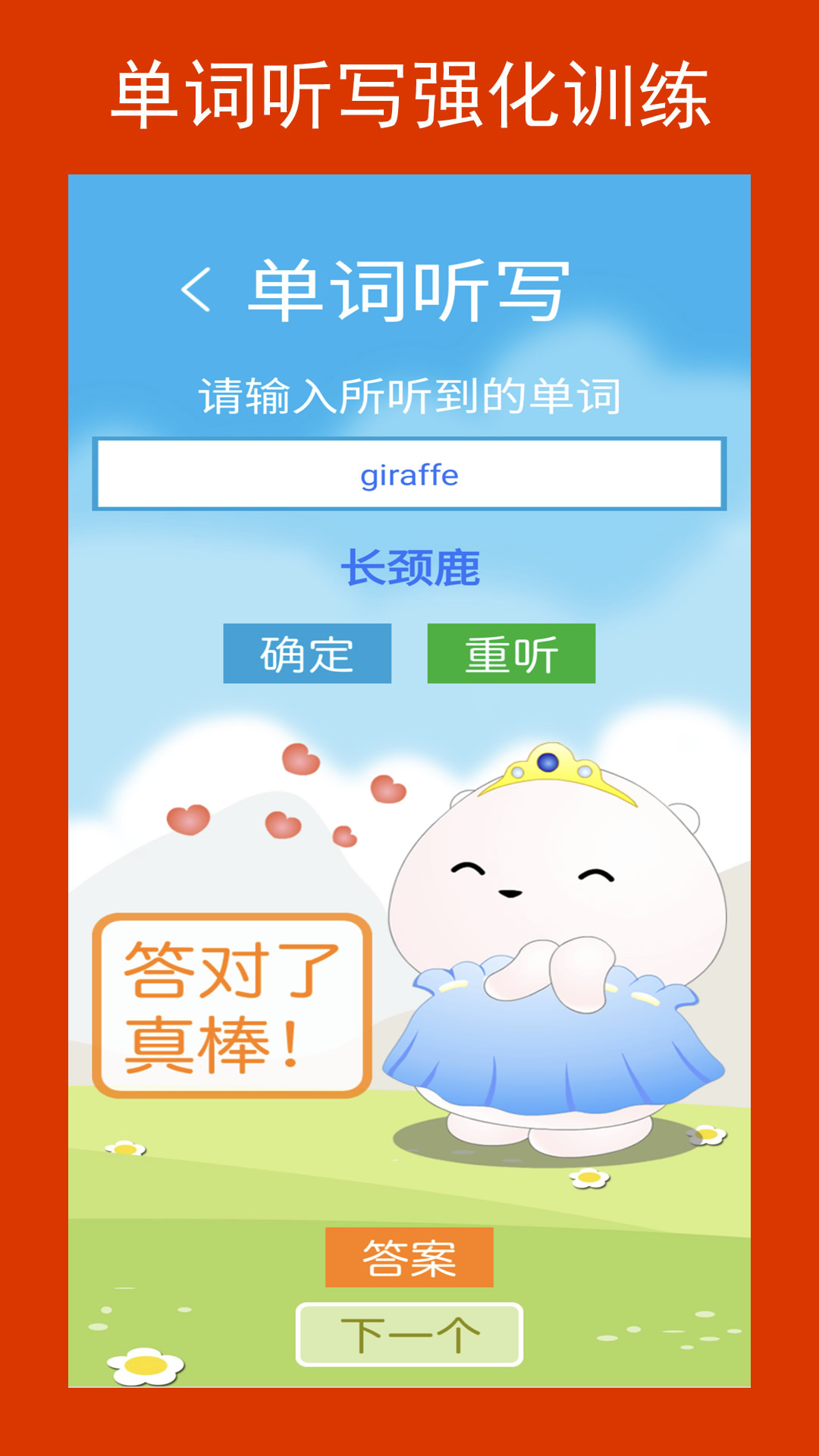Image resolution: width=819 pixels, height=1456 pixels.
Task: Click inside the giraffe text field to edit
Action: pyautogui.click(x=410, y=474)
